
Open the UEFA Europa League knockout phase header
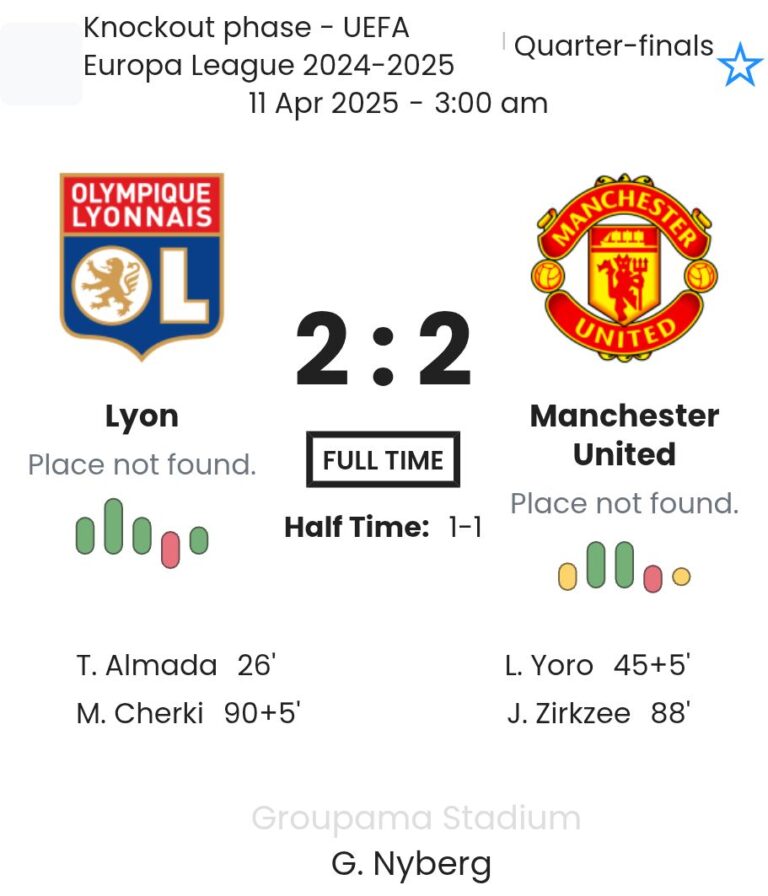tap(268, 47)
